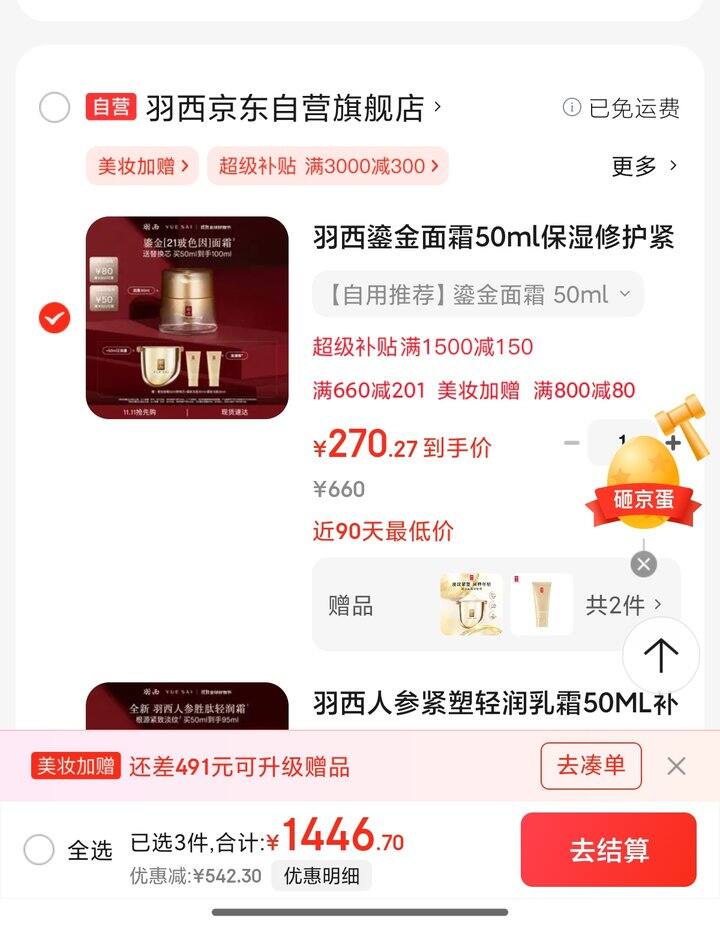Image resolution: width=720 pixels, height=930 pixels.
Task: Click the 自营 store badge icon
Action: tap(110, 108)
